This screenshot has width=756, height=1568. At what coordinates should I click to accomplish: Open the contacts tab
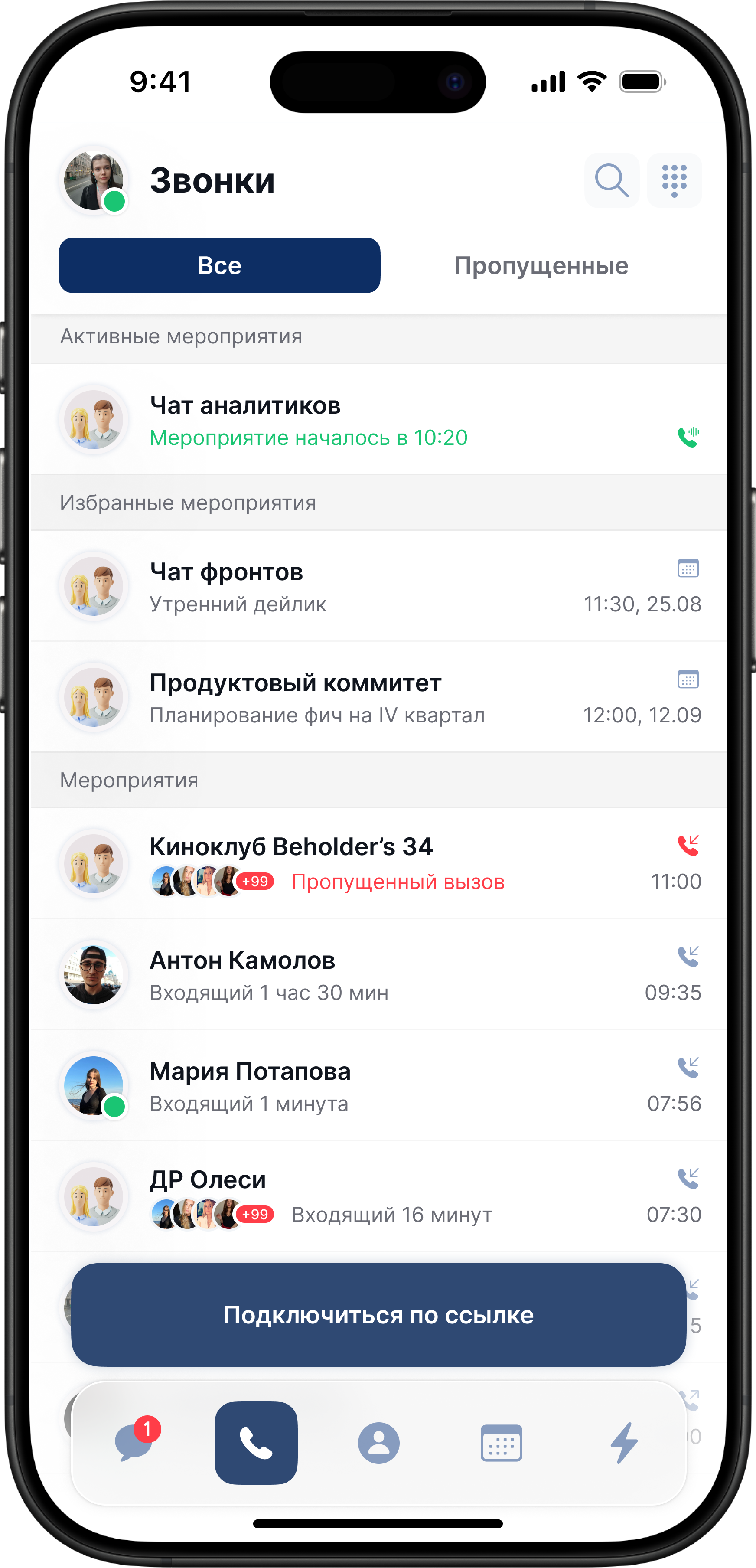point(378,1443)
